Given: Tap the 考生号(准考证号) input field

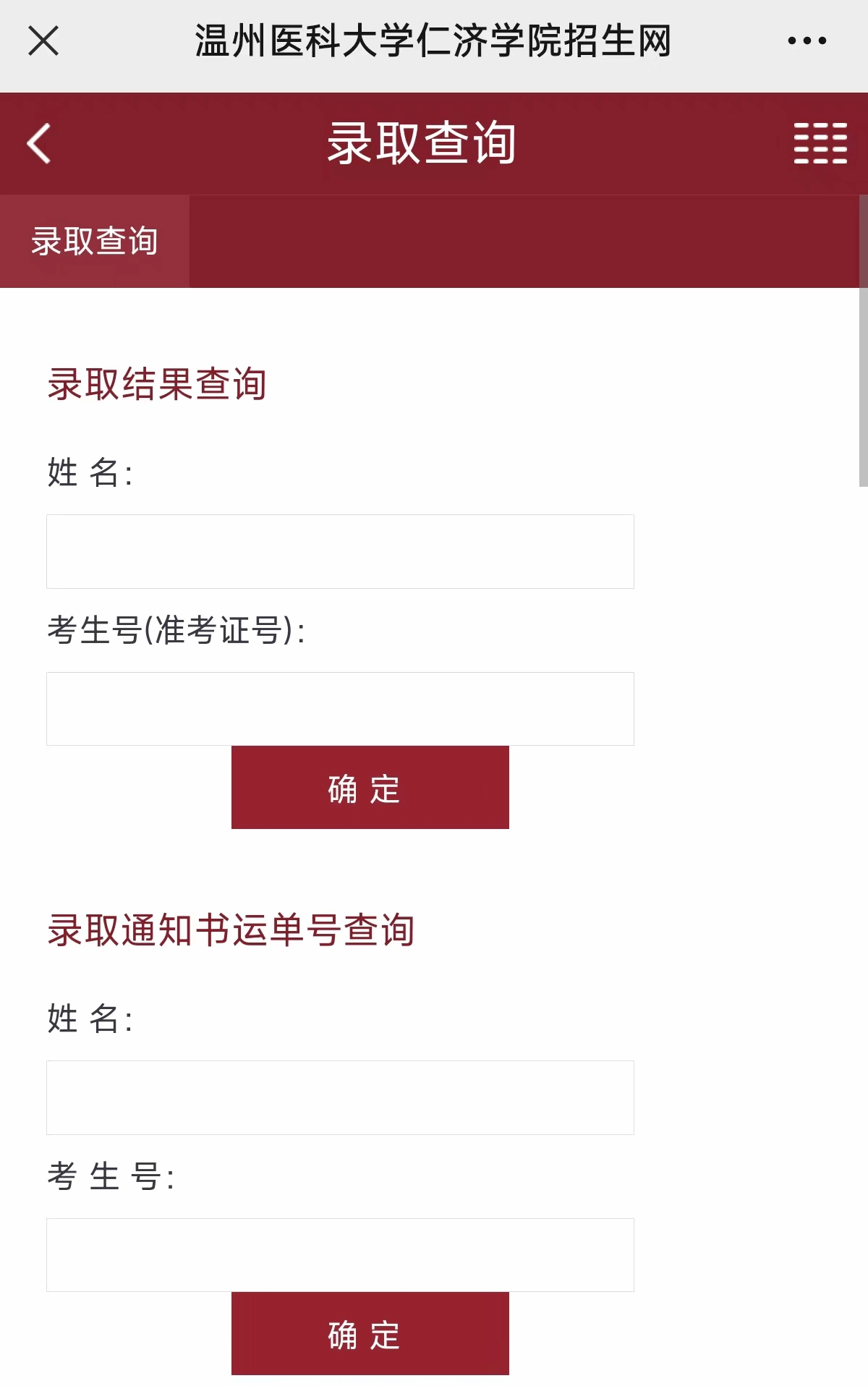Looking at the screenshot, I should [x=340, y=709].
